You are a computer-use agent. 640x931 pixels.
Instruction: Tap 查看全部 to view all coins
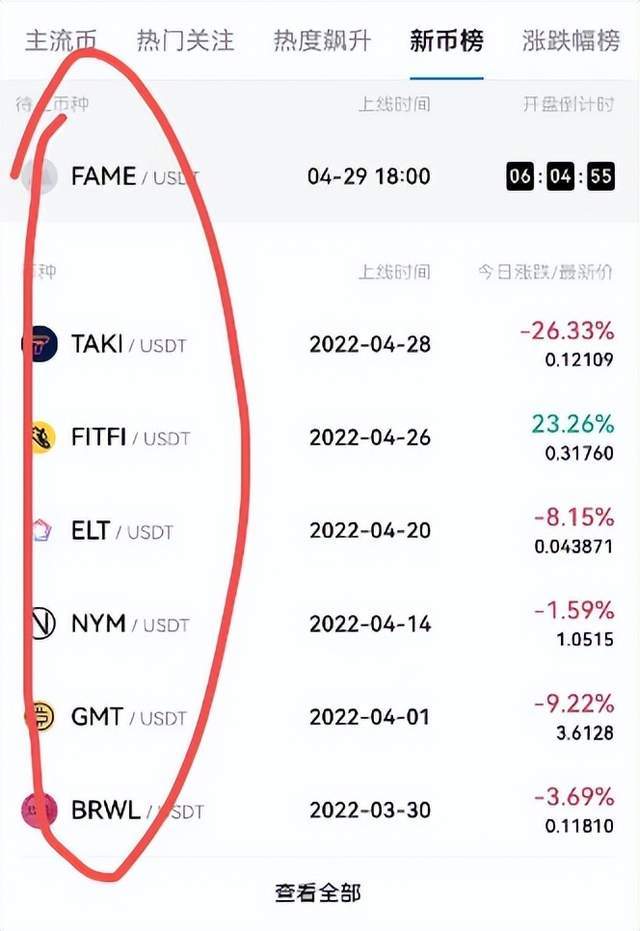click(318, 893)
